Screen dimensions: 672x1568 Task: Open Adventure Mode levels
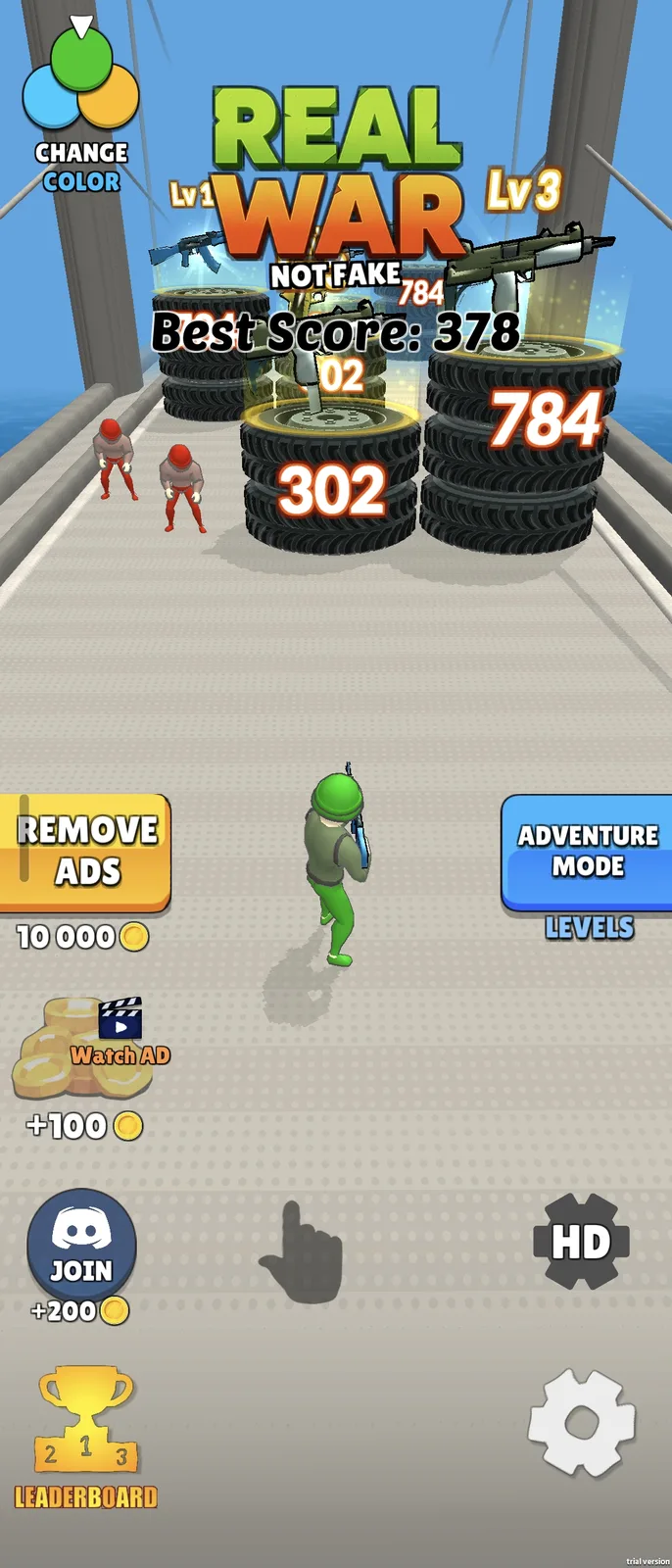click(x=587, y=852)
